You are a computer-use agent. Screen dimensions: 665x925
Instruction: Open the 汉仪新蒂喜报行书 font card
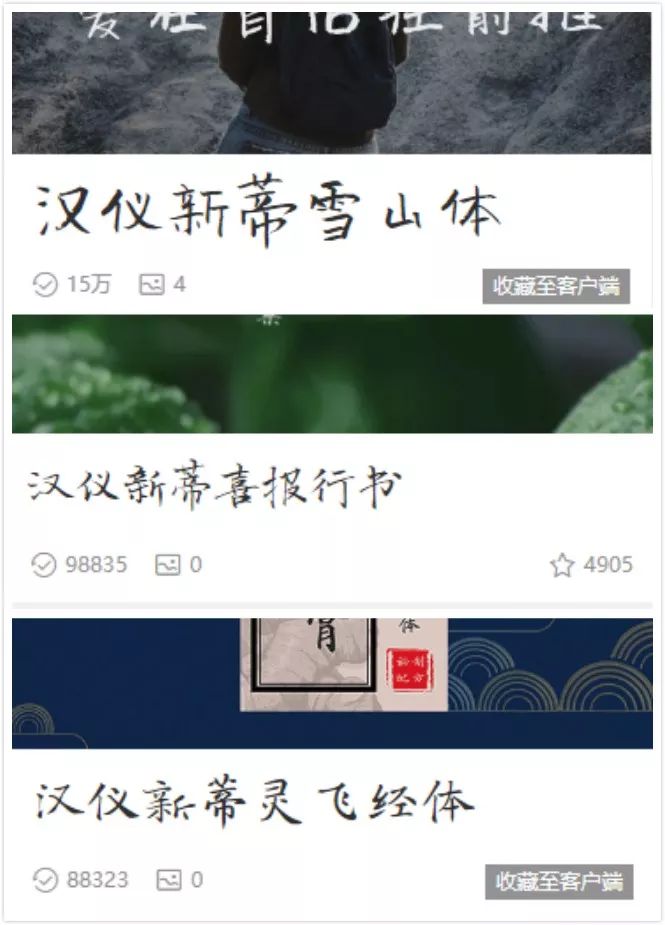coord(215,488)
